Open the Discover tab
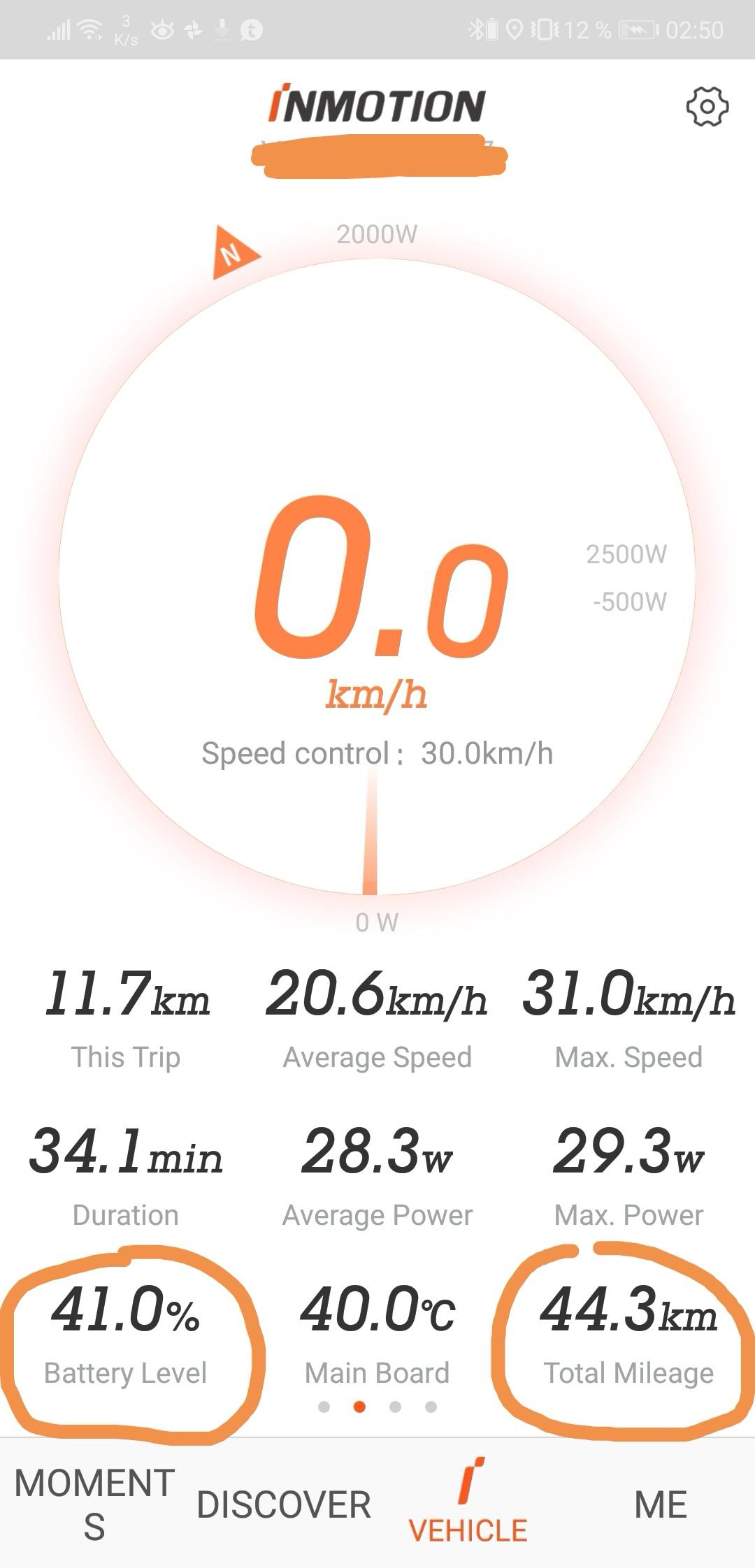Viewport: 755px width, 1568px height. (x=283, y=1504)
